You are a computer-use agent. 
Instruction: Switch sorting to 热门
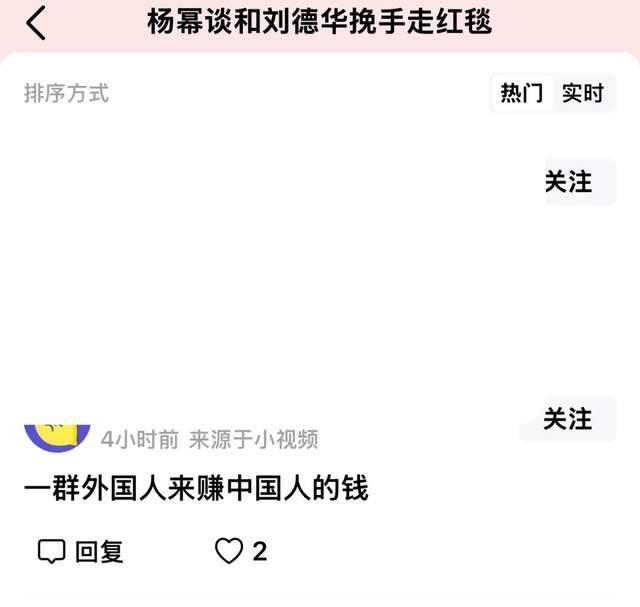[522, 94]
